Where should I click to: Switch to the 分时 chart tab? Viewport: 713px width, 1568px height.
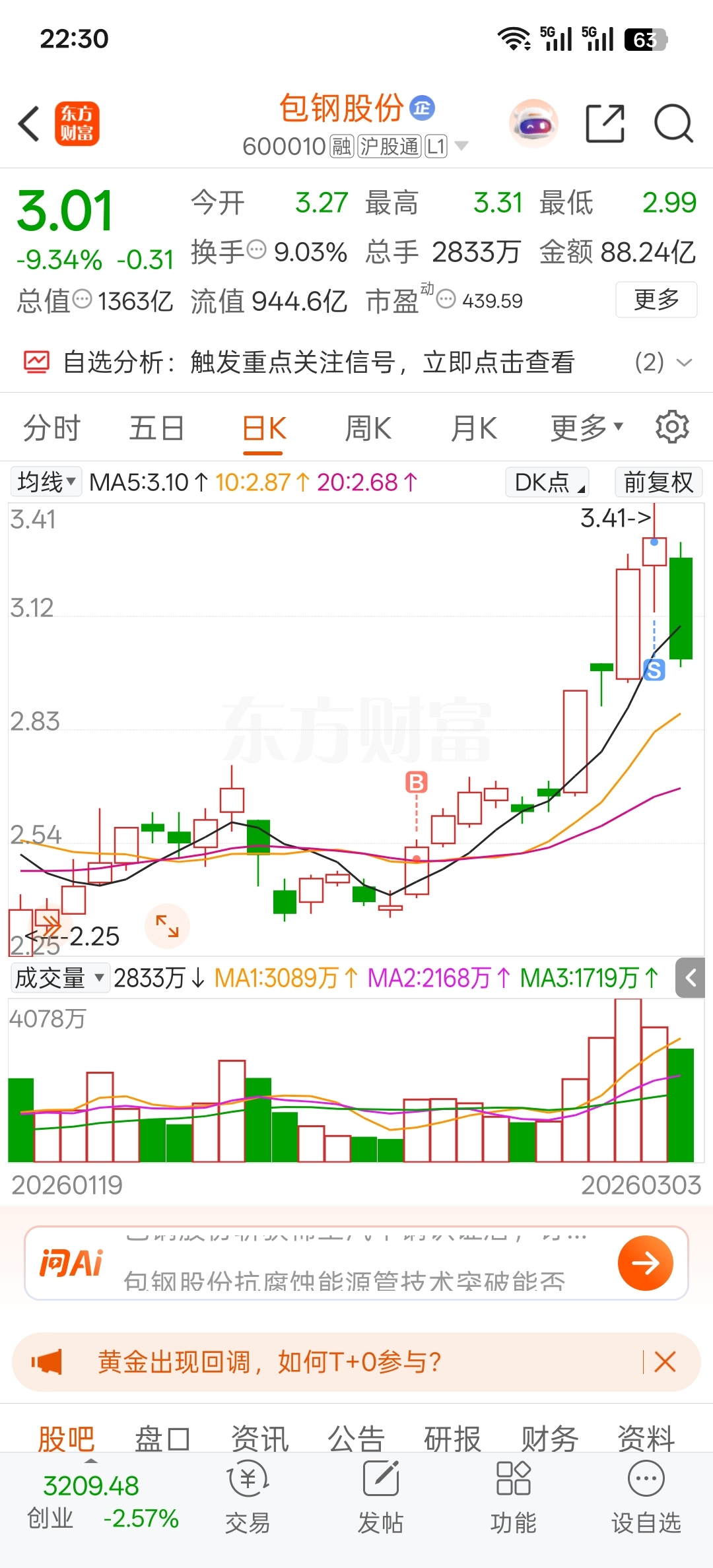click(x=51, y=428)
